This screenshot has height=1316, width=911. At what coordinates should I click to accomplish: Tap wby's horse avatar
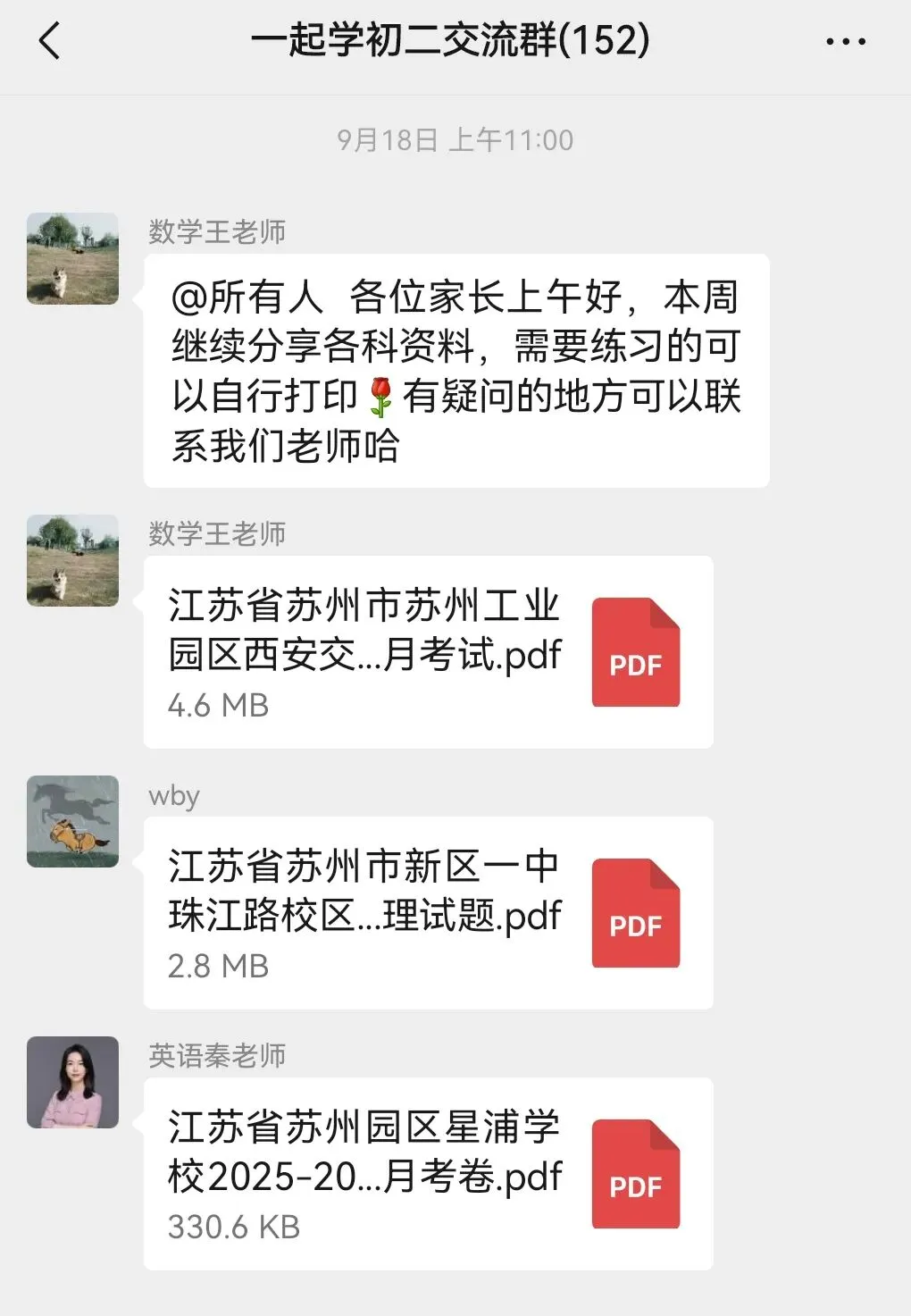(x=72, y=821)
